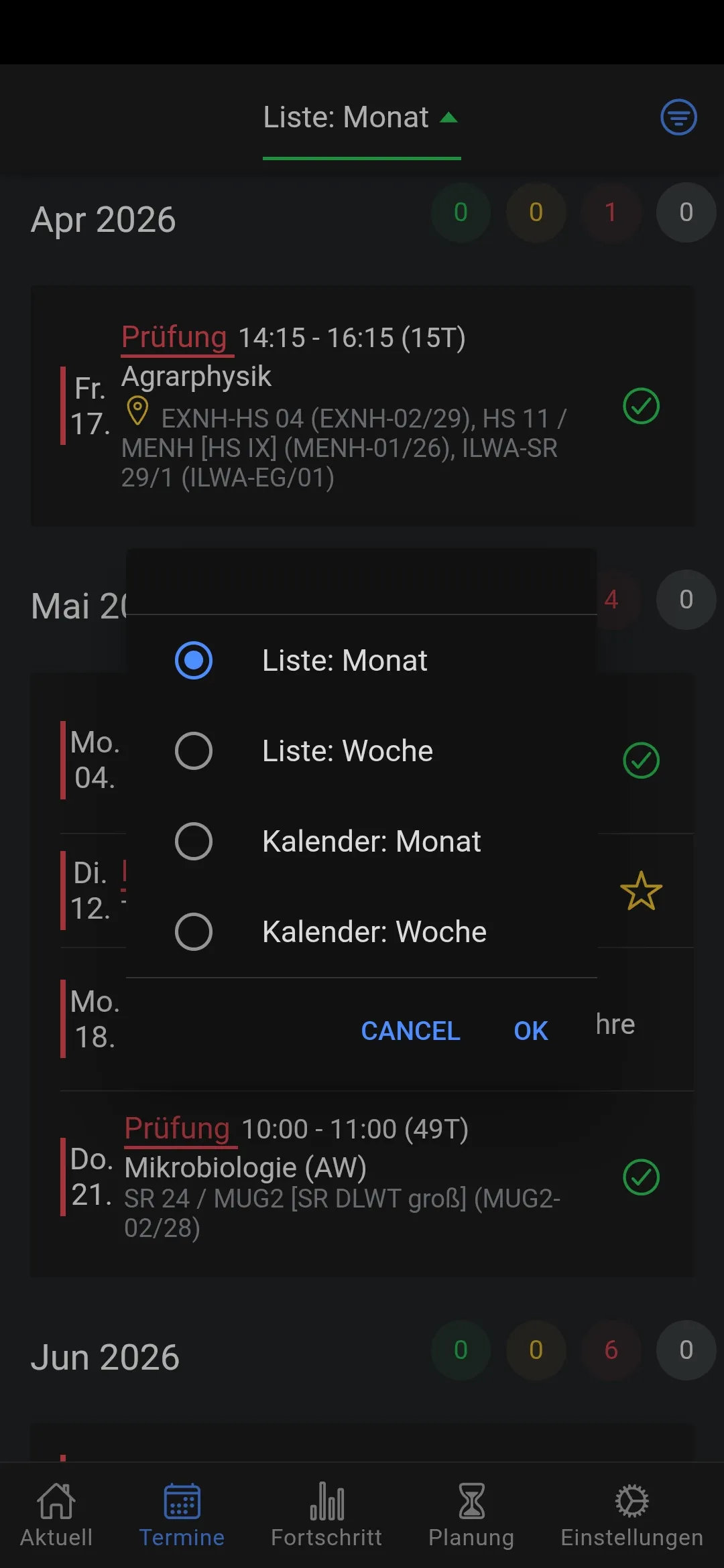Choose the Kalender: Monat option
This screenshot has height=1568, width=724.
point(193,841)
